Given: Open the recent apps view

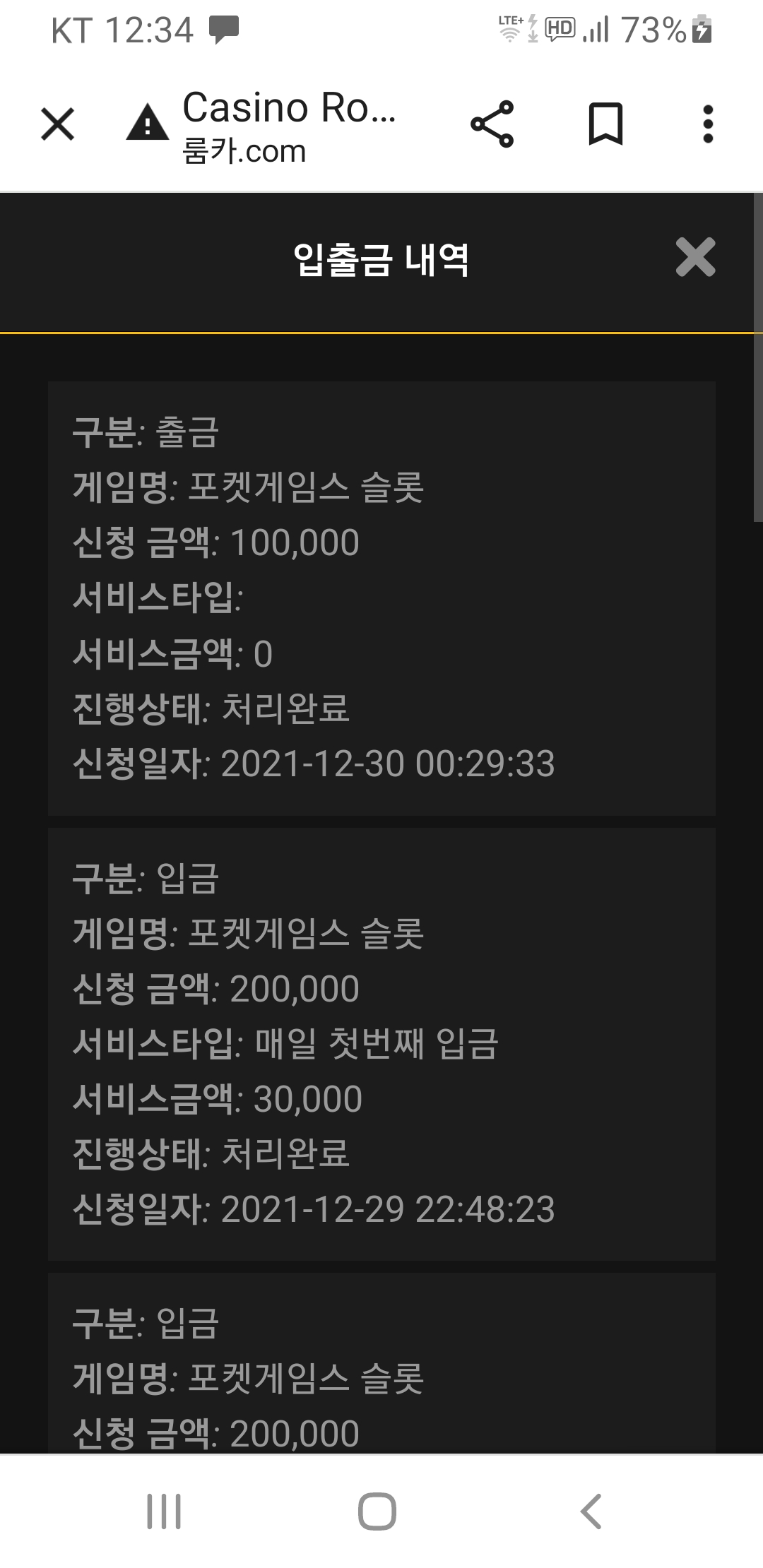Looking at the screenshot, I should pos(164,1511).
